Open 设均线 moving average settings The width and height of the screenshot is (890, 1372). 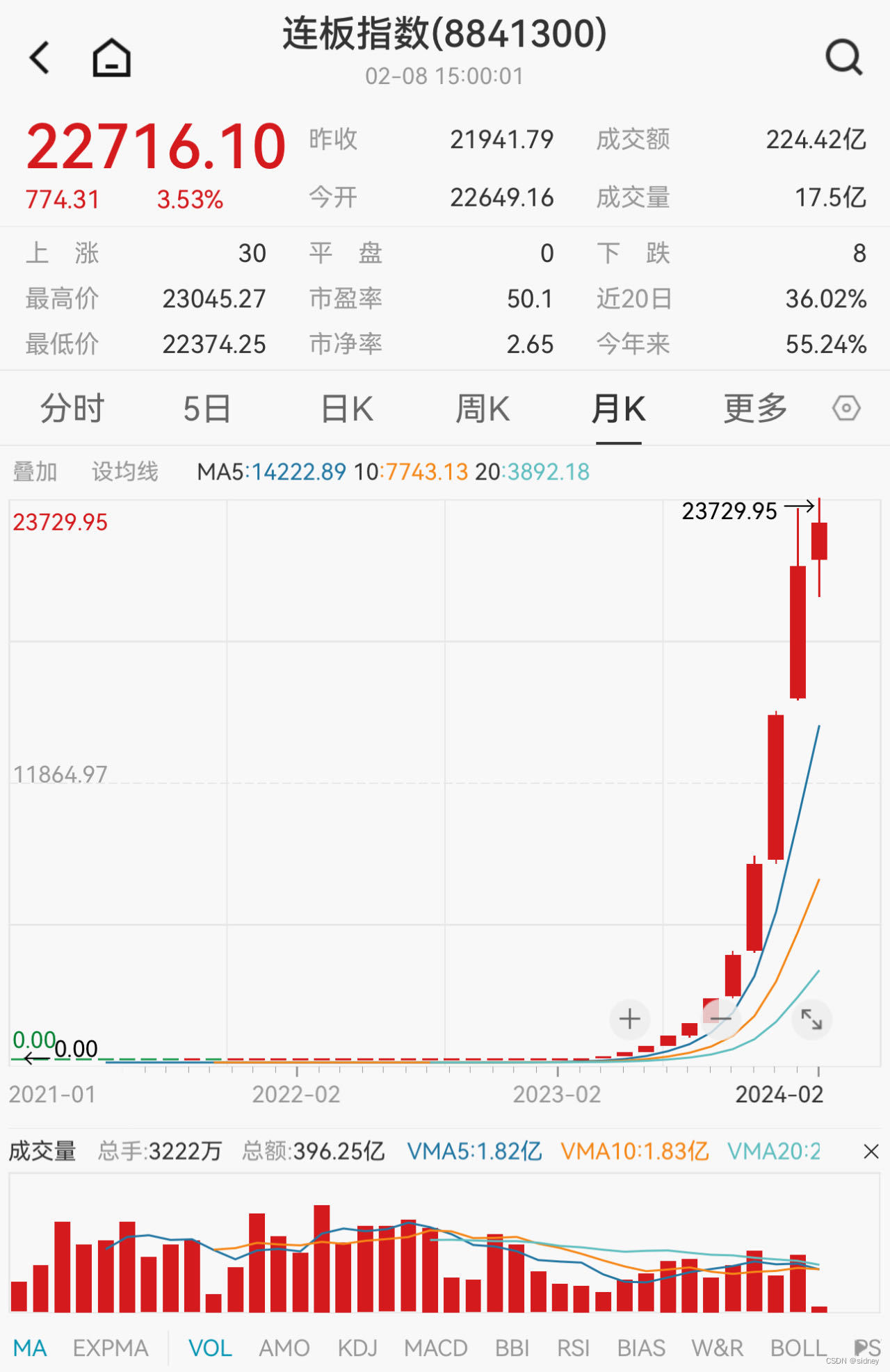click(x=125, y=472)
